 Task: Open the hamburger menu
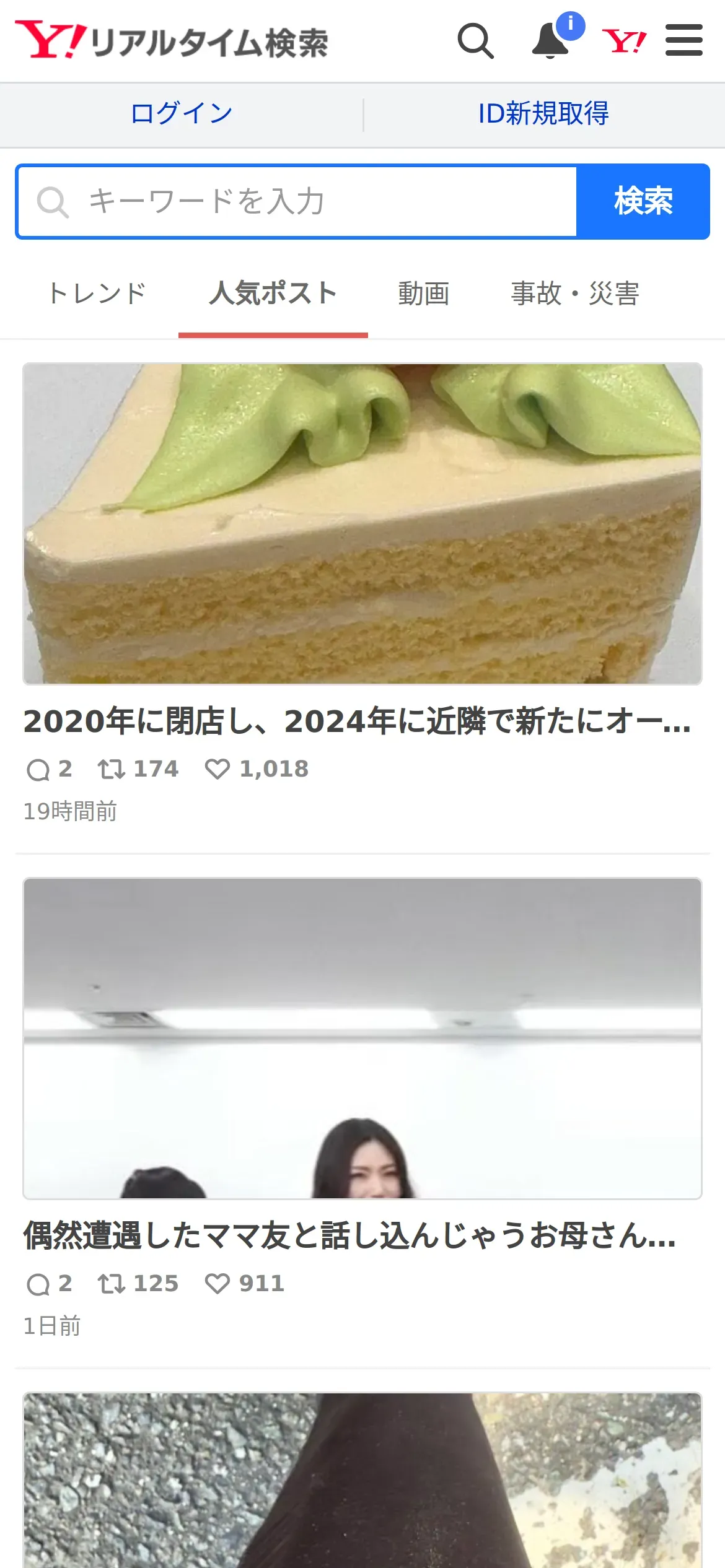[x=684, y=40]
